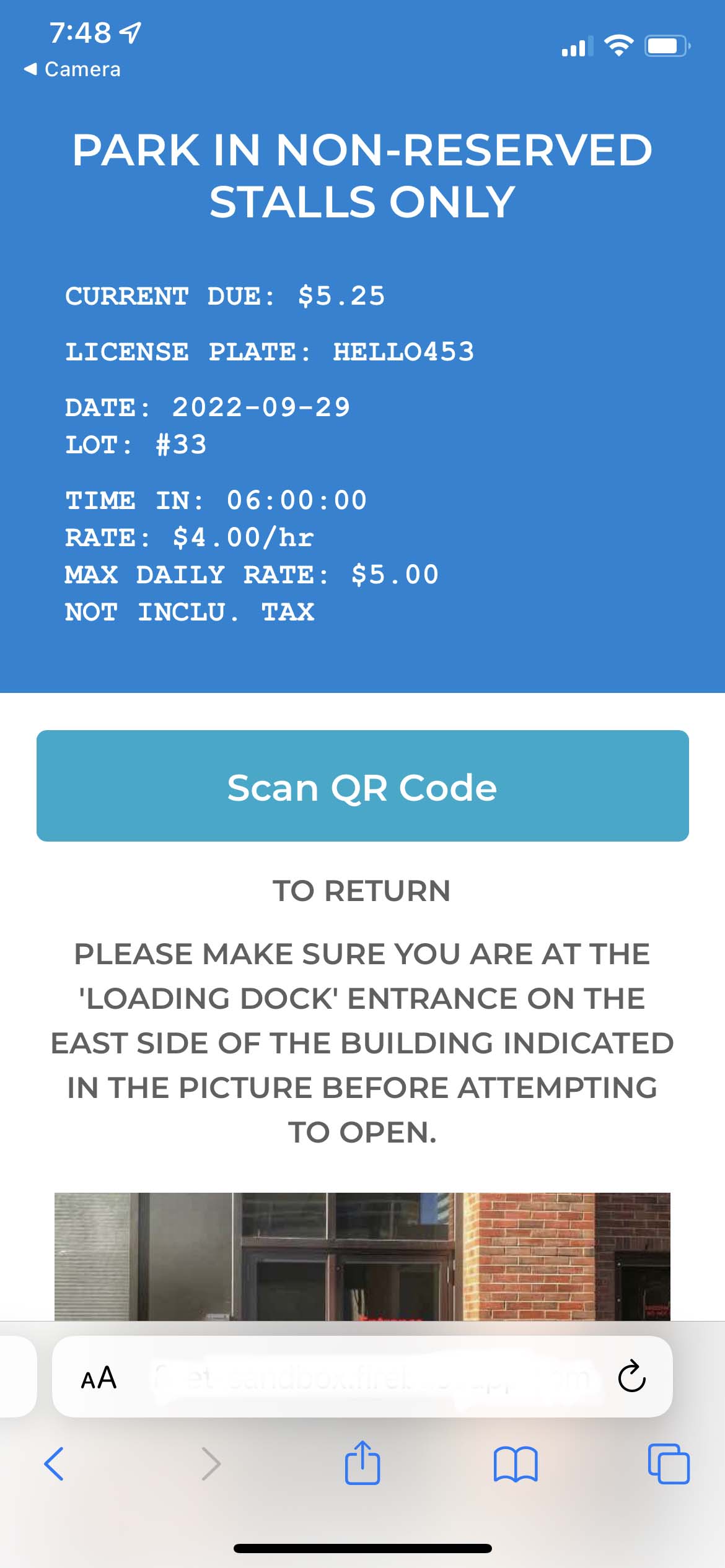This screenshot has height=1568, width=725.
Task: Focus the Safari address bar
Action: pyautogui.click(x=373, y=1377)
